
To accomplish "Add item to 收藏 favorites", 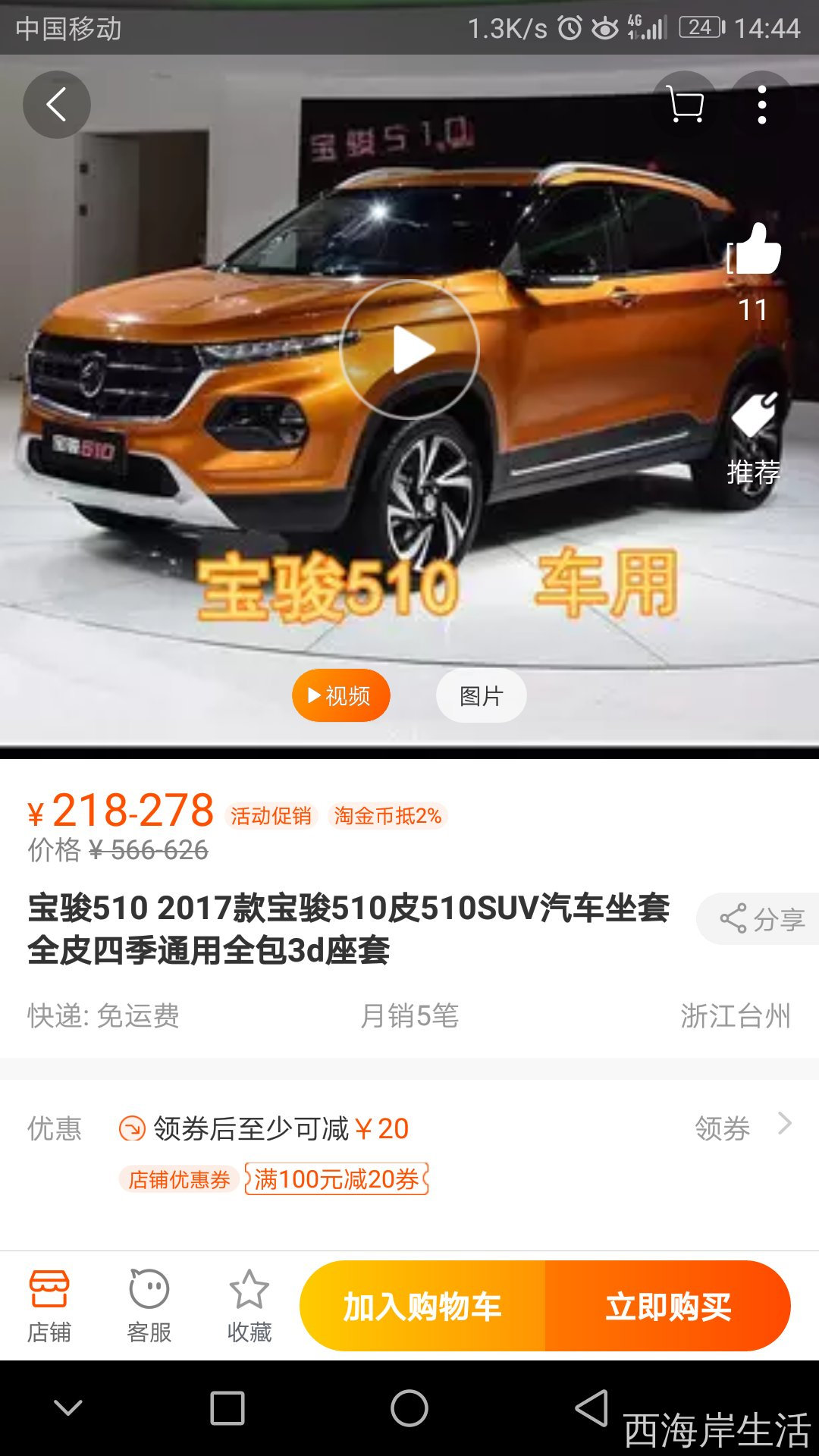I will [x=249, y=1306].
